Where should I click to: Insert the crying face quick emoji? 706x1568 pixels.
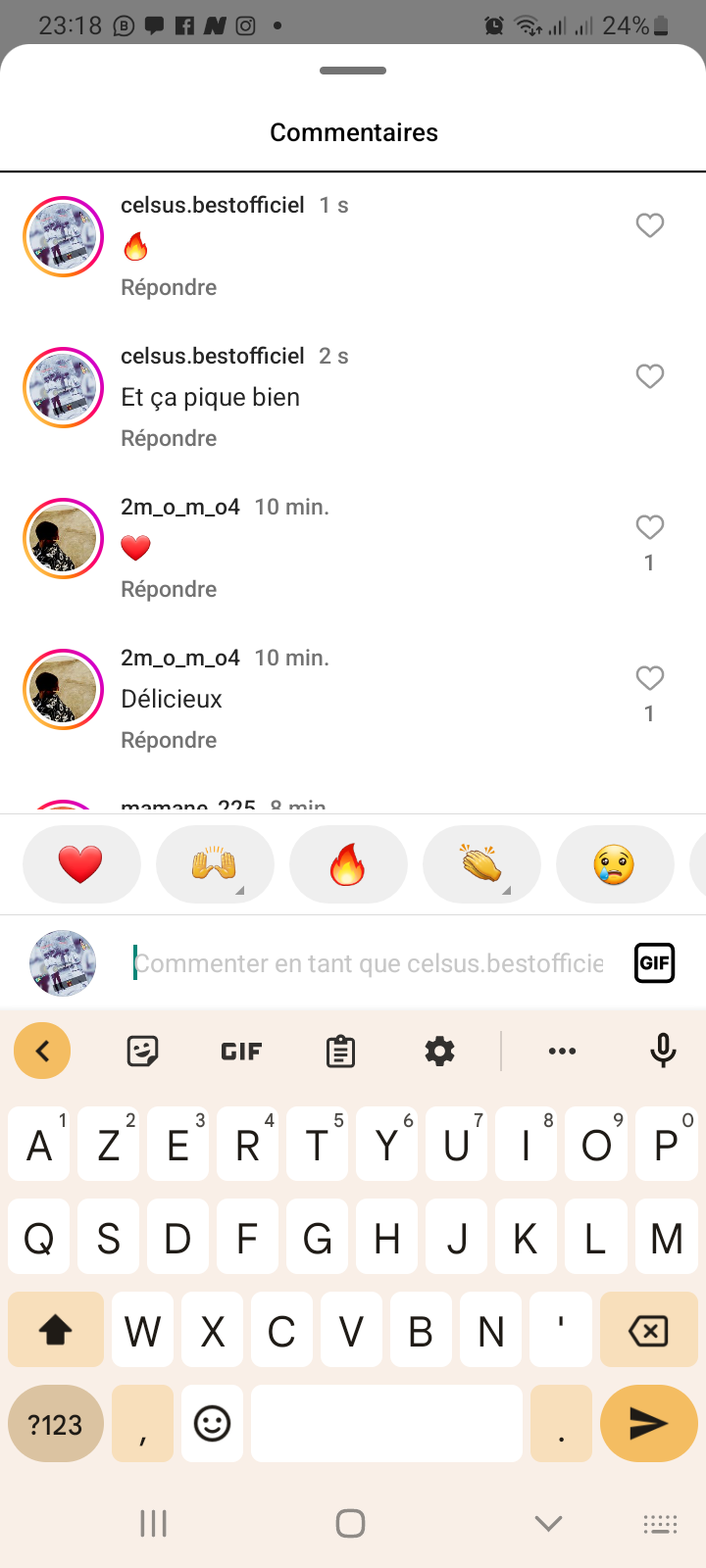[615, 864]
